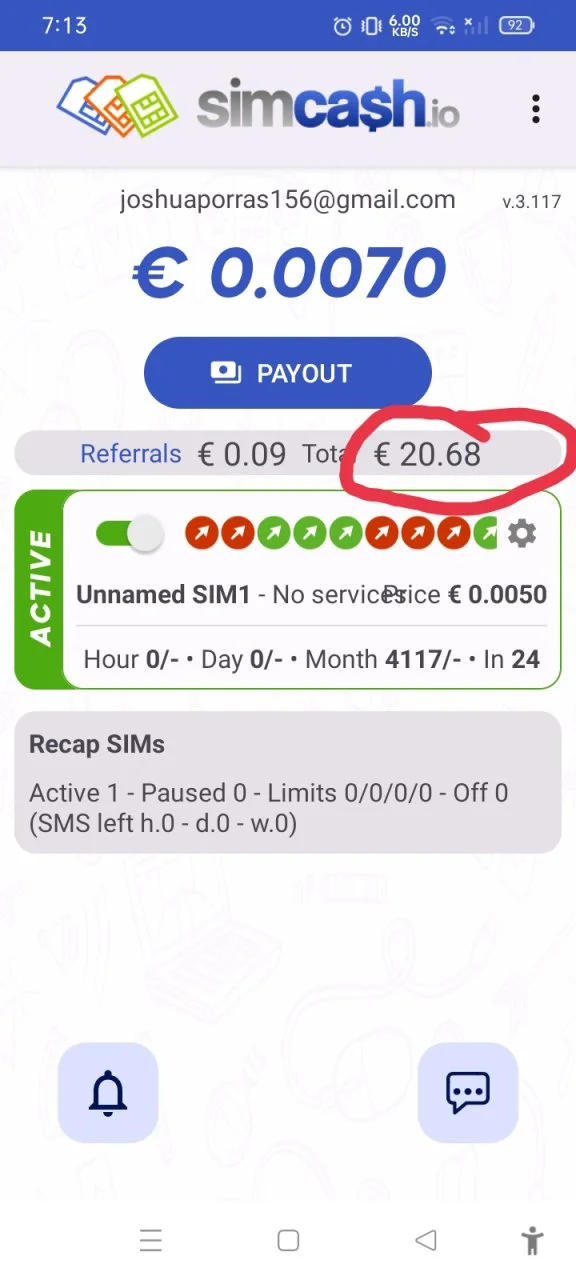Toggle the Unnamed SIM1 active switch

[129, 534]
